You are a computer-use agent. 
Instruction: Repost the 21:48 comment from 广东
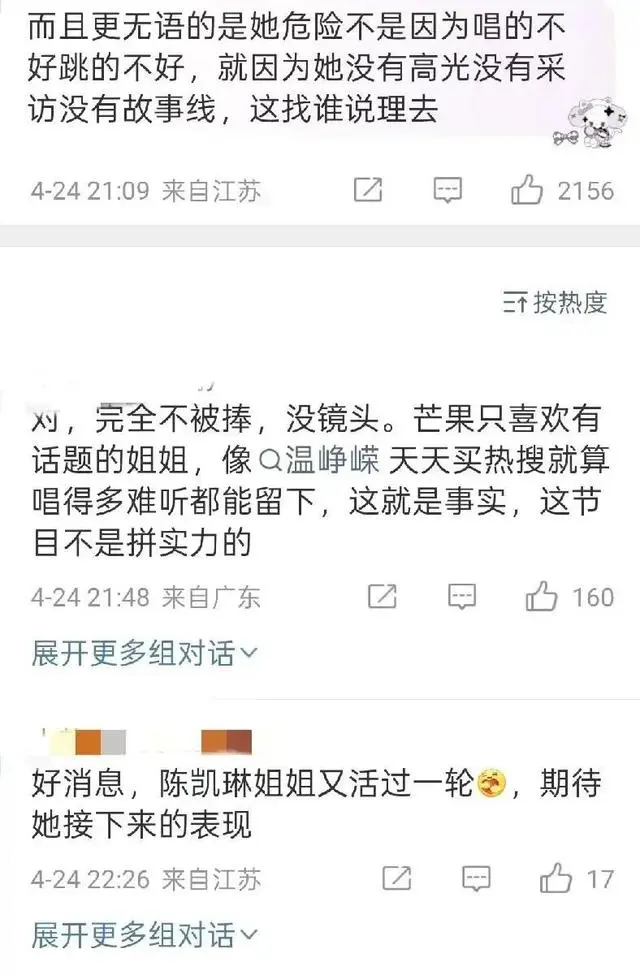(x=382, y=597)
